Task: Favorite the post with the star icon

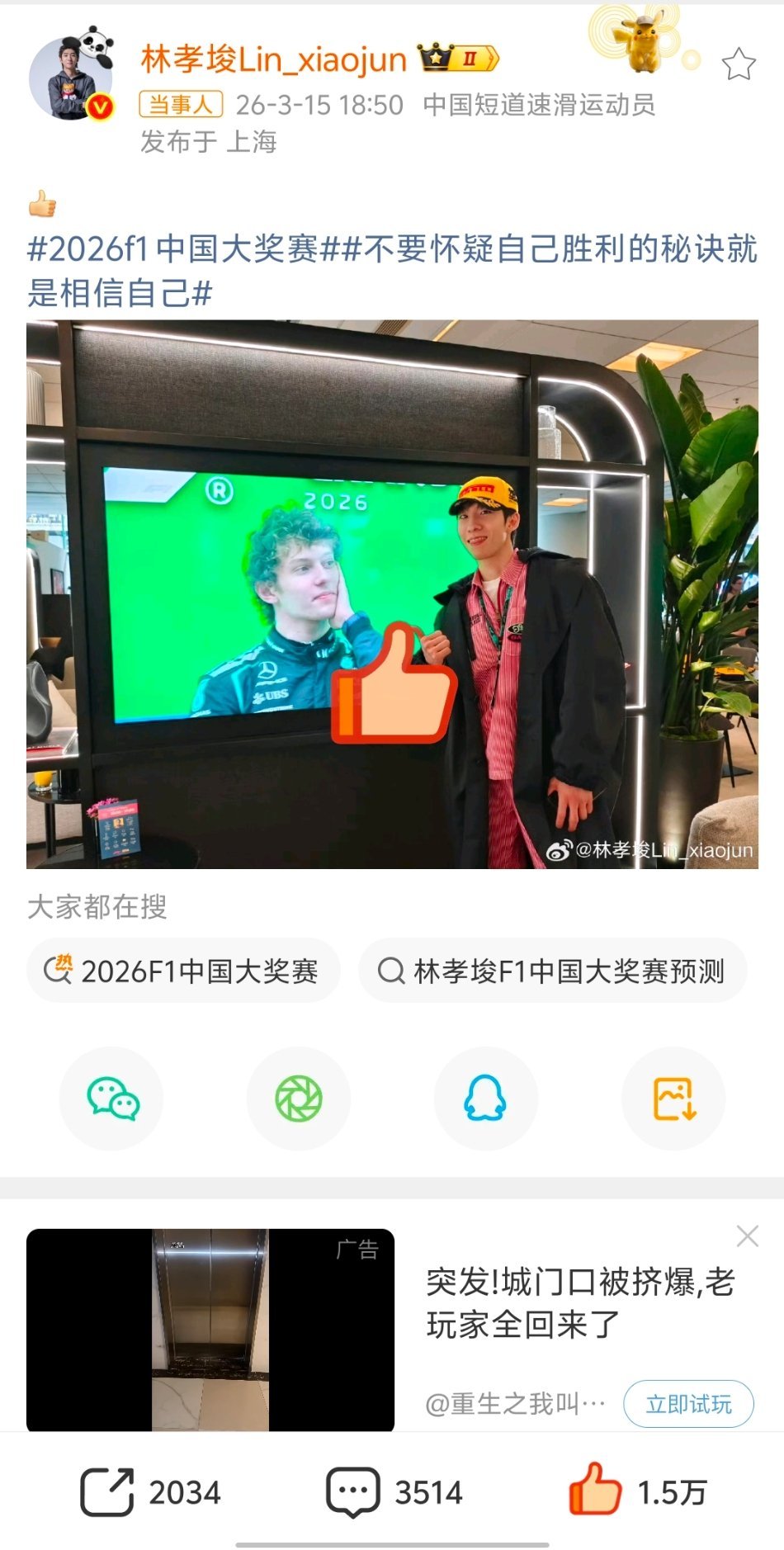Action: pos(737,62)
